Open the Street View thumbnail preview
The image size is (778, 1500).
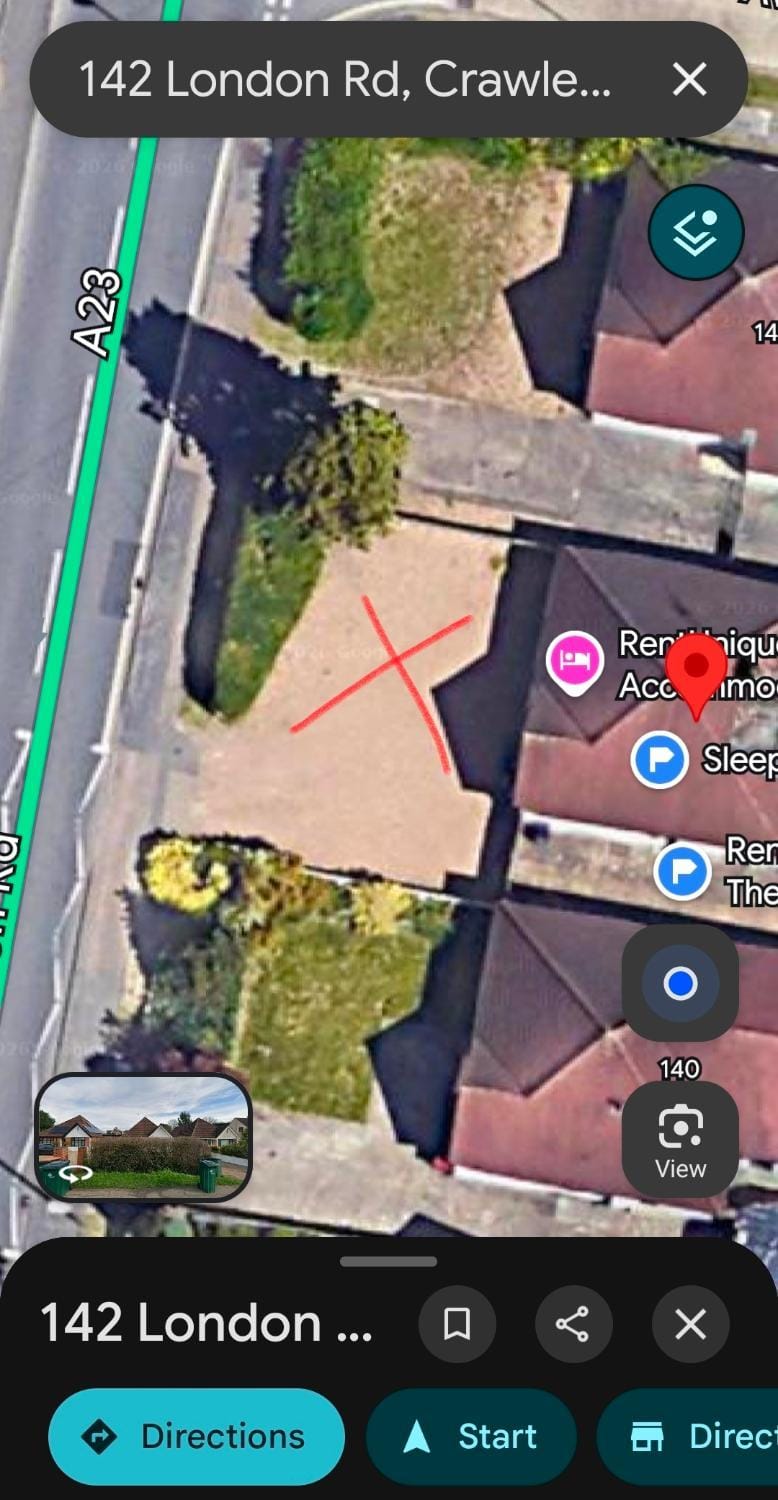(x=143, y=1137)
